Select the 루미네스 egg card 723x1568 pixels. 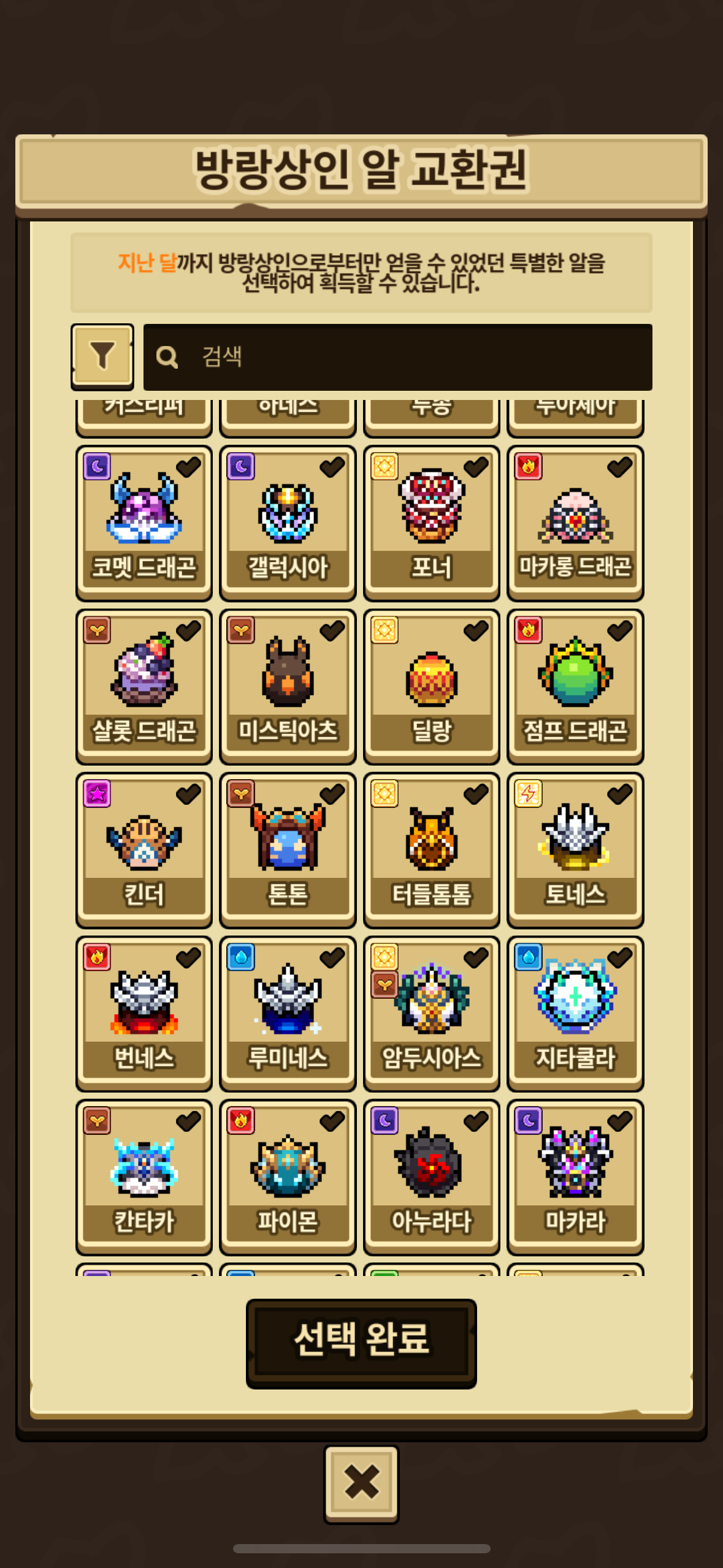[x=288, y=1013]
